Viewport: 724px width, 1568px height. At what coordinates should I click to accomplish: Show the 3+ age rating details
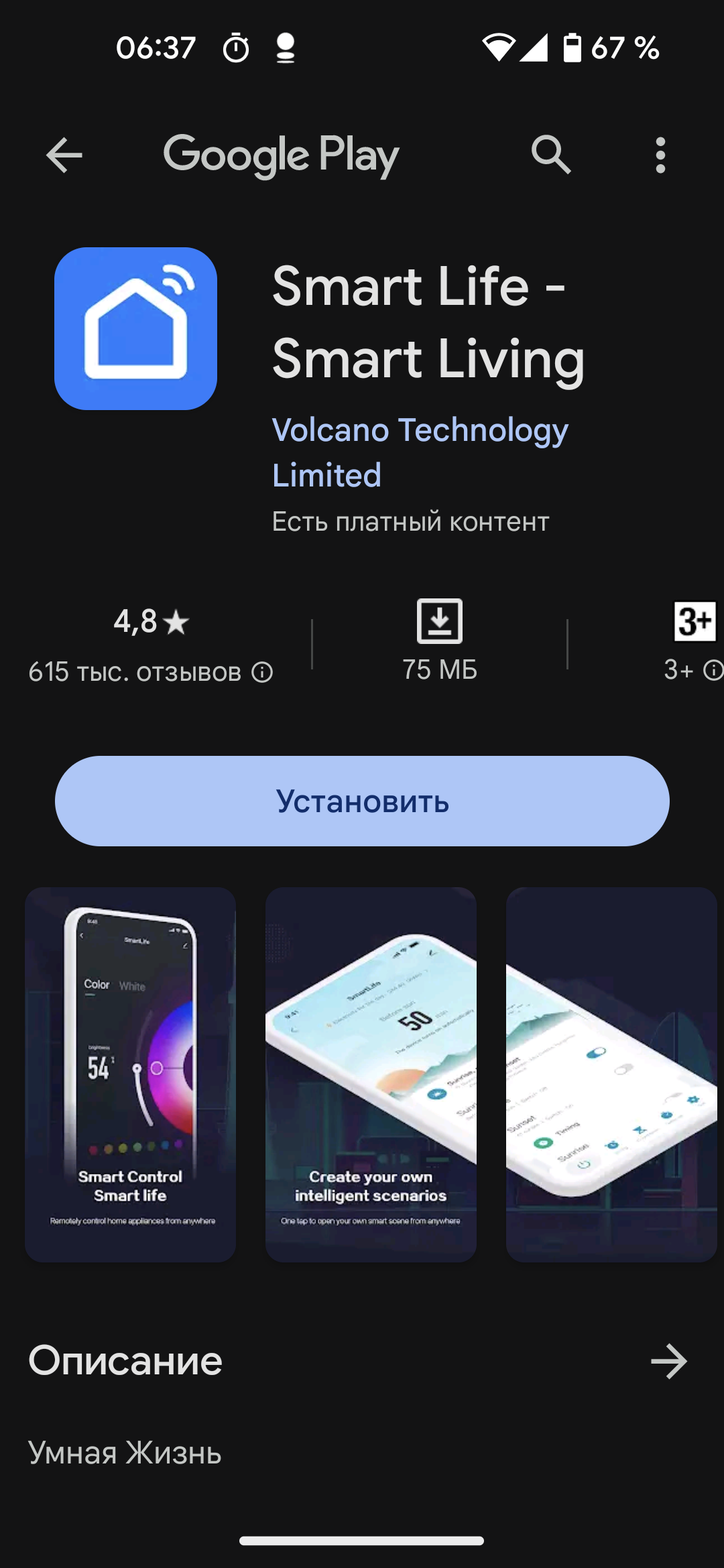click(x=713, y=670)
